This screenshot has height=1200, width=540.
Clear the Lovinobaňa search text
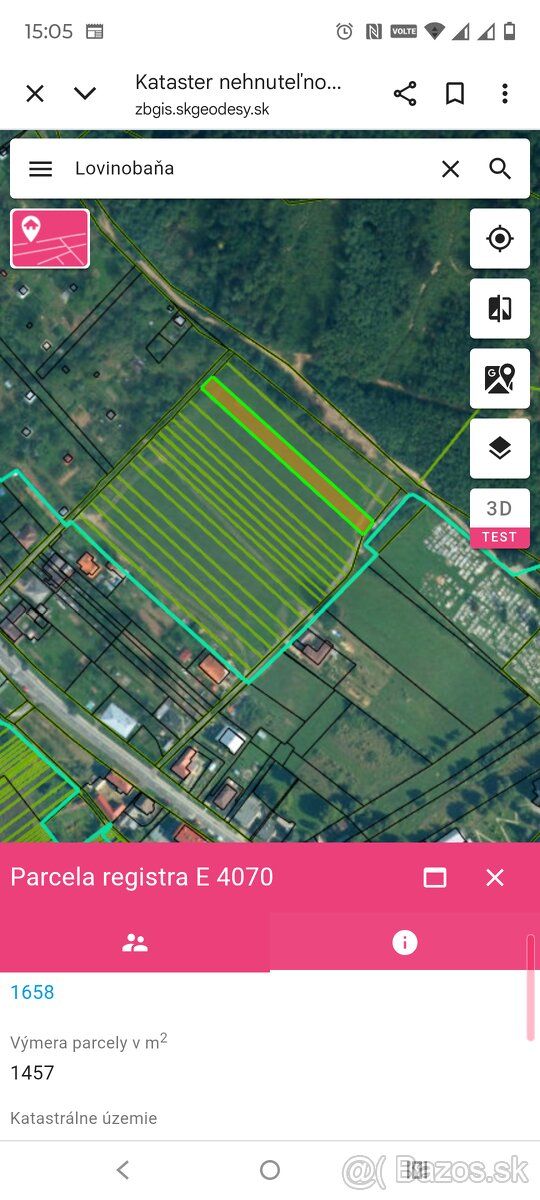[x=451, y=169]
